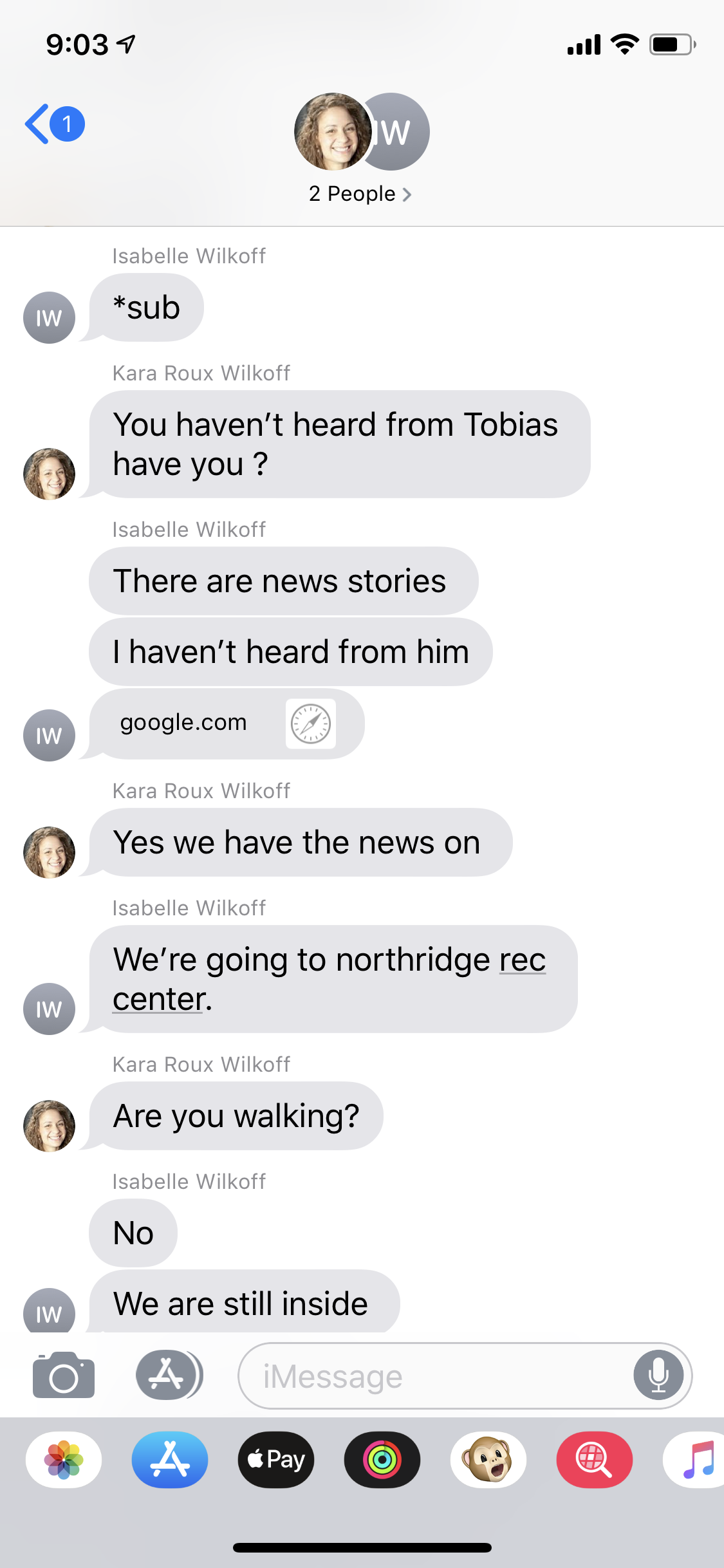Go back to the messages list

(x=55, y=124)
